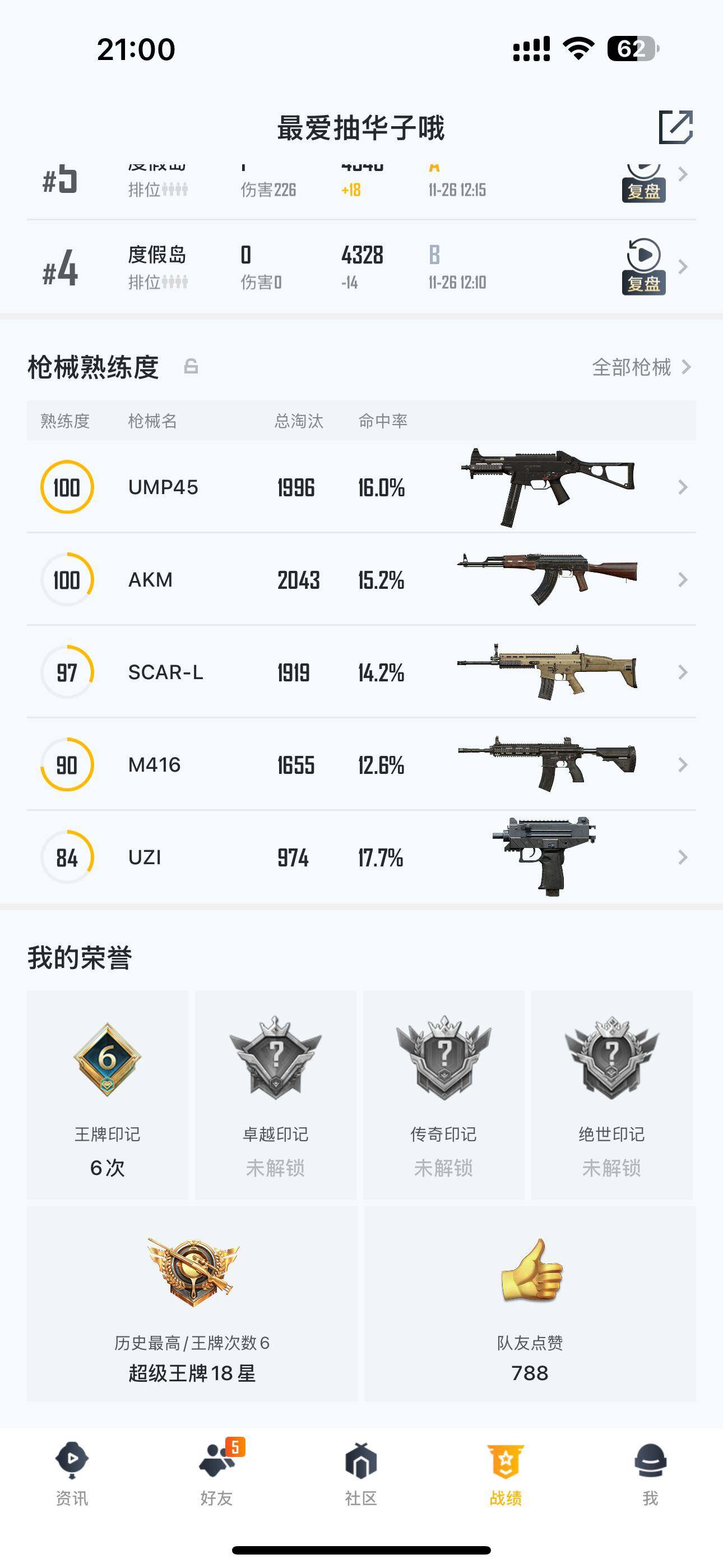The image size is (723, 1568).
Task: Open the #4 度假岛 match record
Action: pyautogui.click(x=361, y=267)
